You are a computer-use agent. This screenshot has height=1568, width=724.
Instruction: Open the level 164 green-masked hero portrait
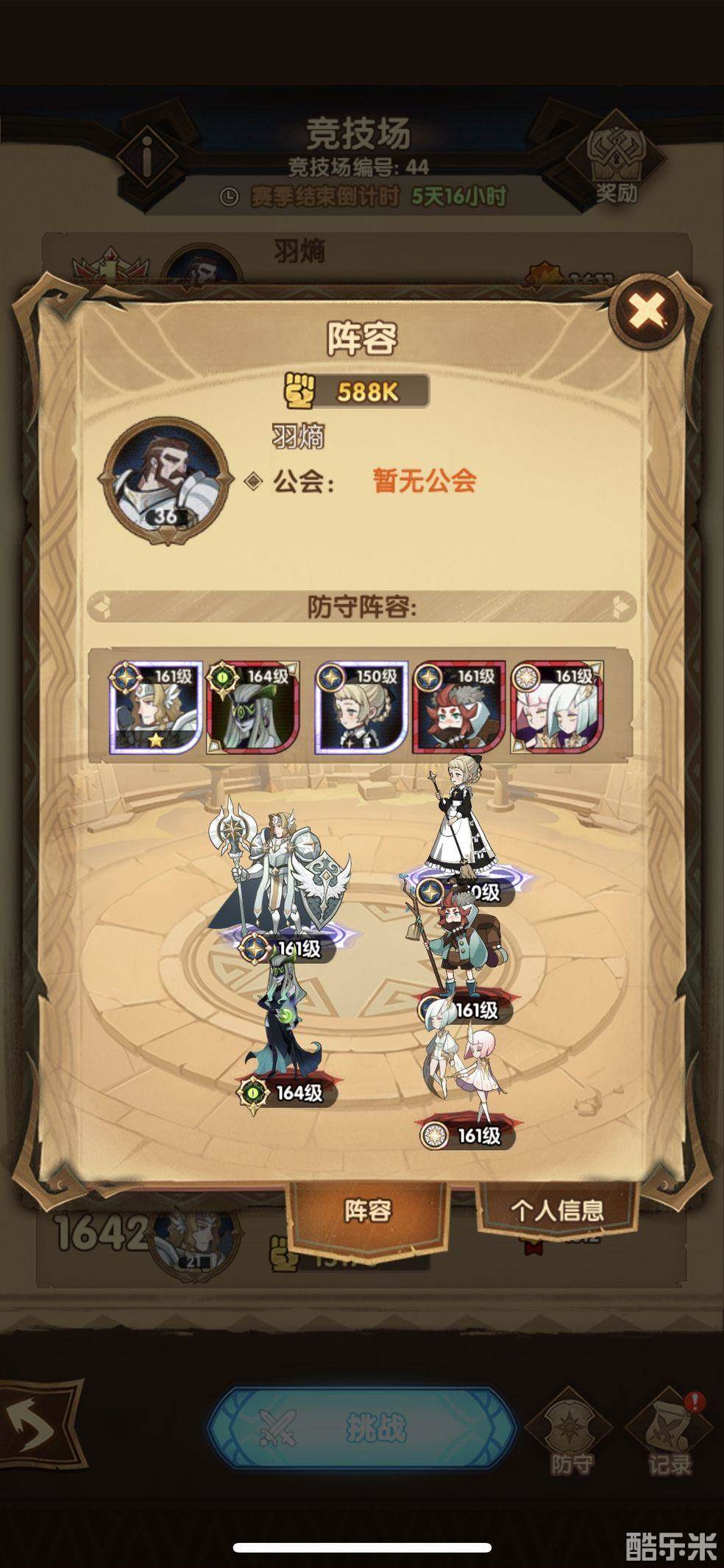click(x=254, y=708)
